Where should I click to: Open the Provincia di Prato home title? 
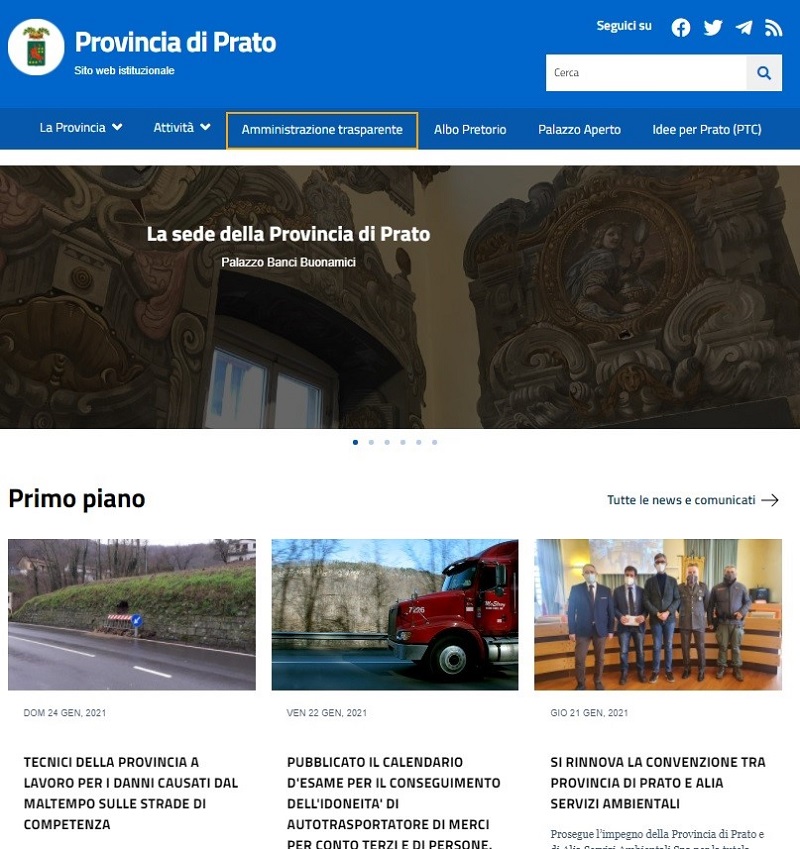click(175, 42)
